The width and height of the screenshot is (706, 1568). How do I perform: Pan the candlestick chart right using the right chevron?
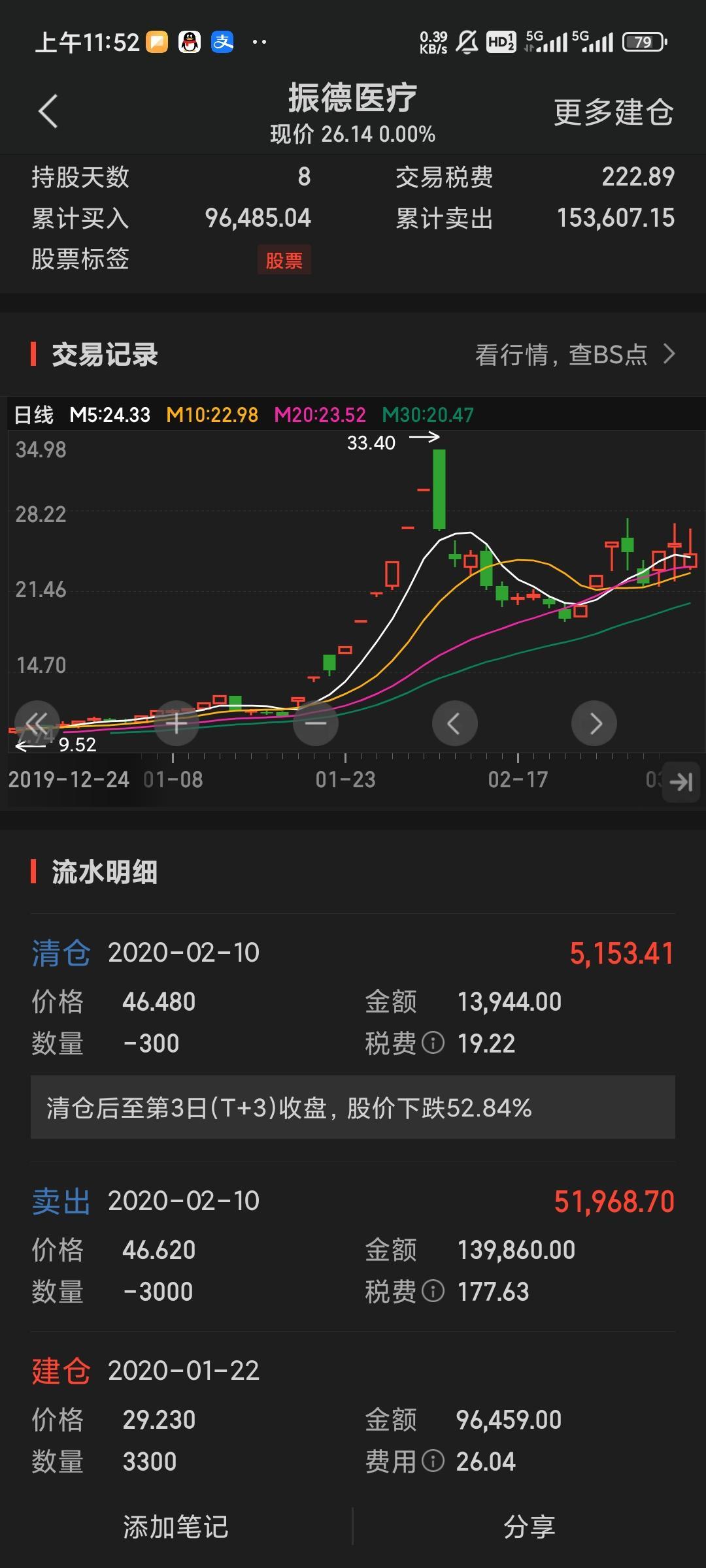coord(594,723)
